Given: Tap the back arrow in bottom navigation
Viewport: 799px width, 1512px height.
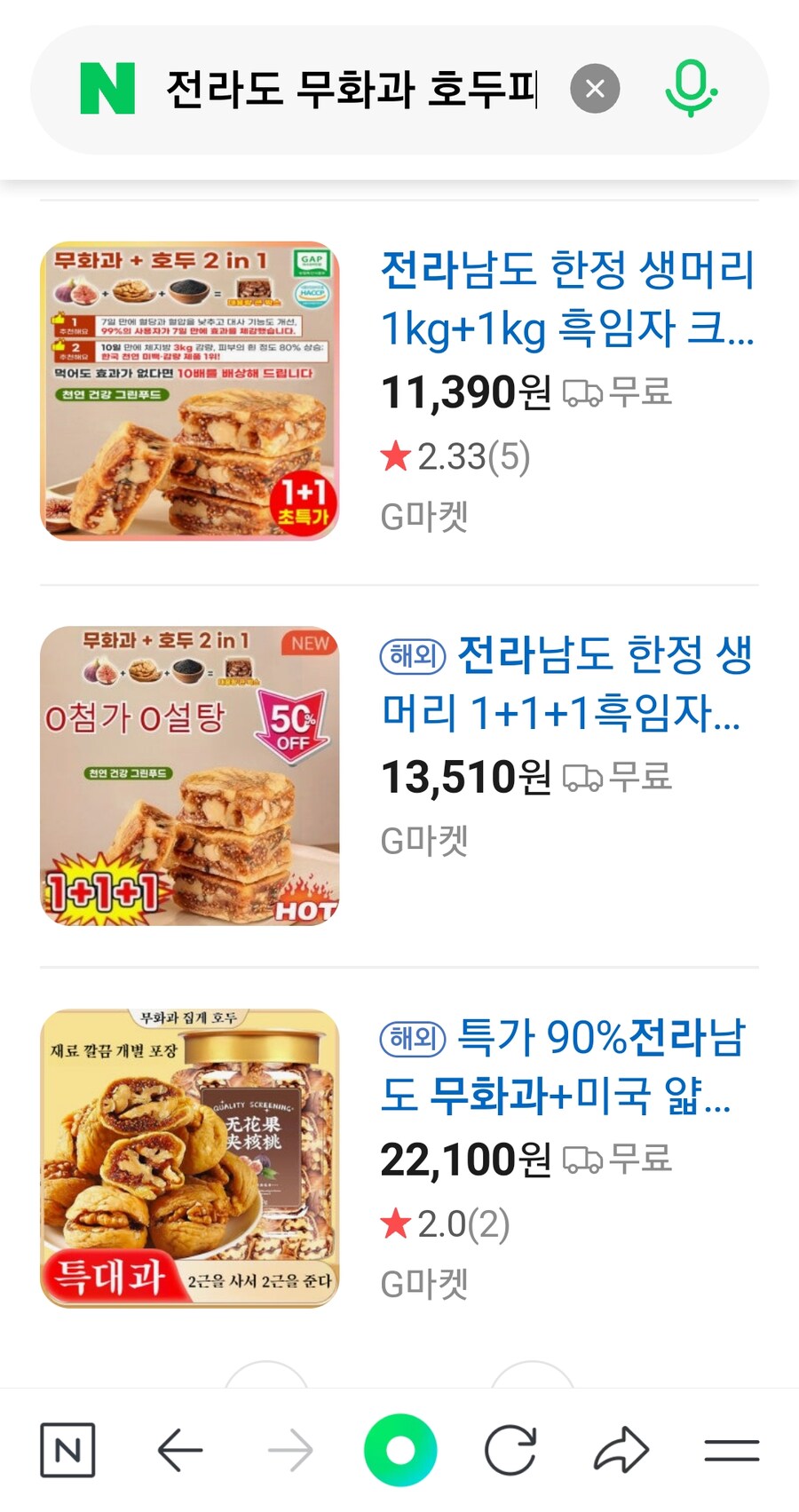Looking at the screenshot, I should pos(178,1450).
